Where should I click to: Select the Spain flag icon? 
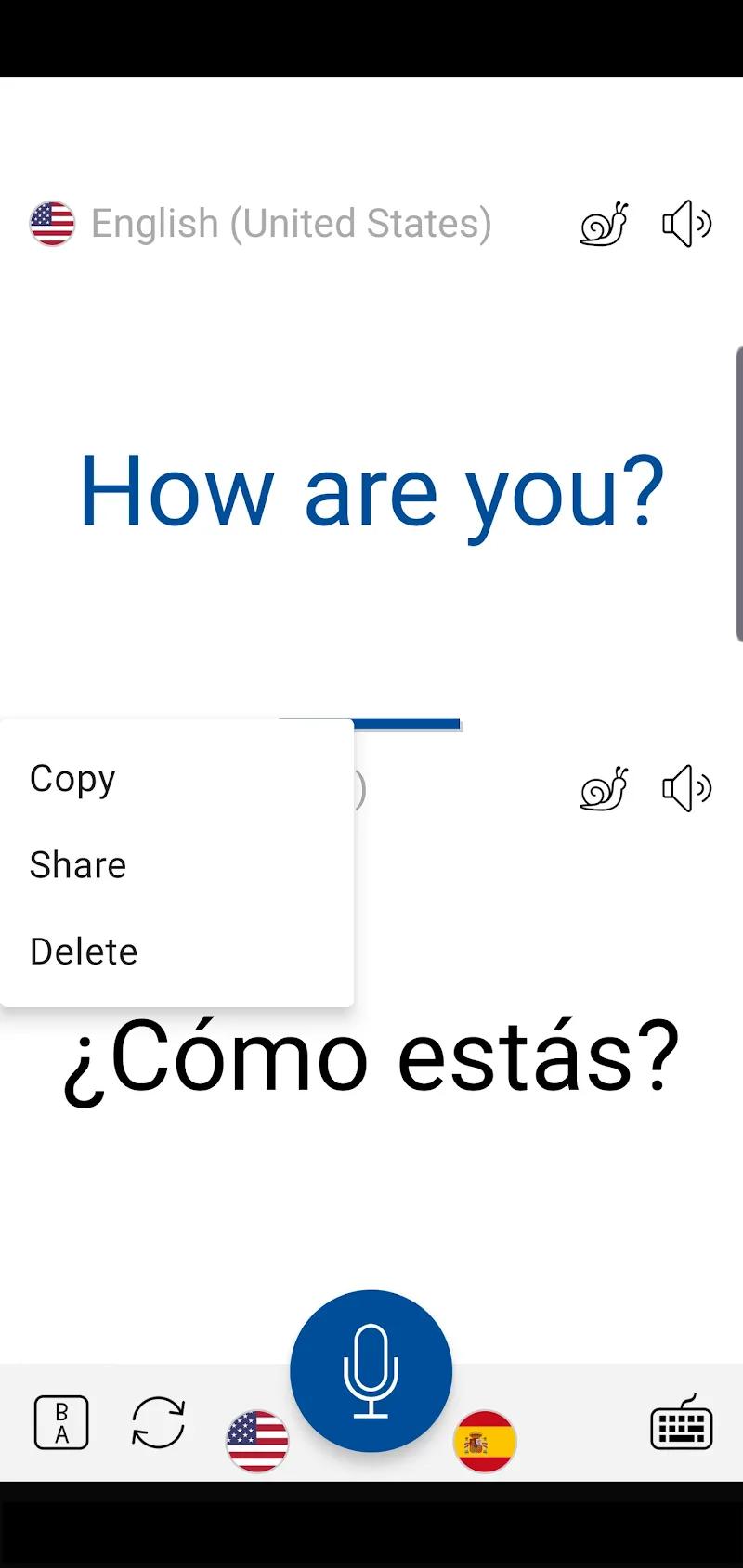(484, 1434)
